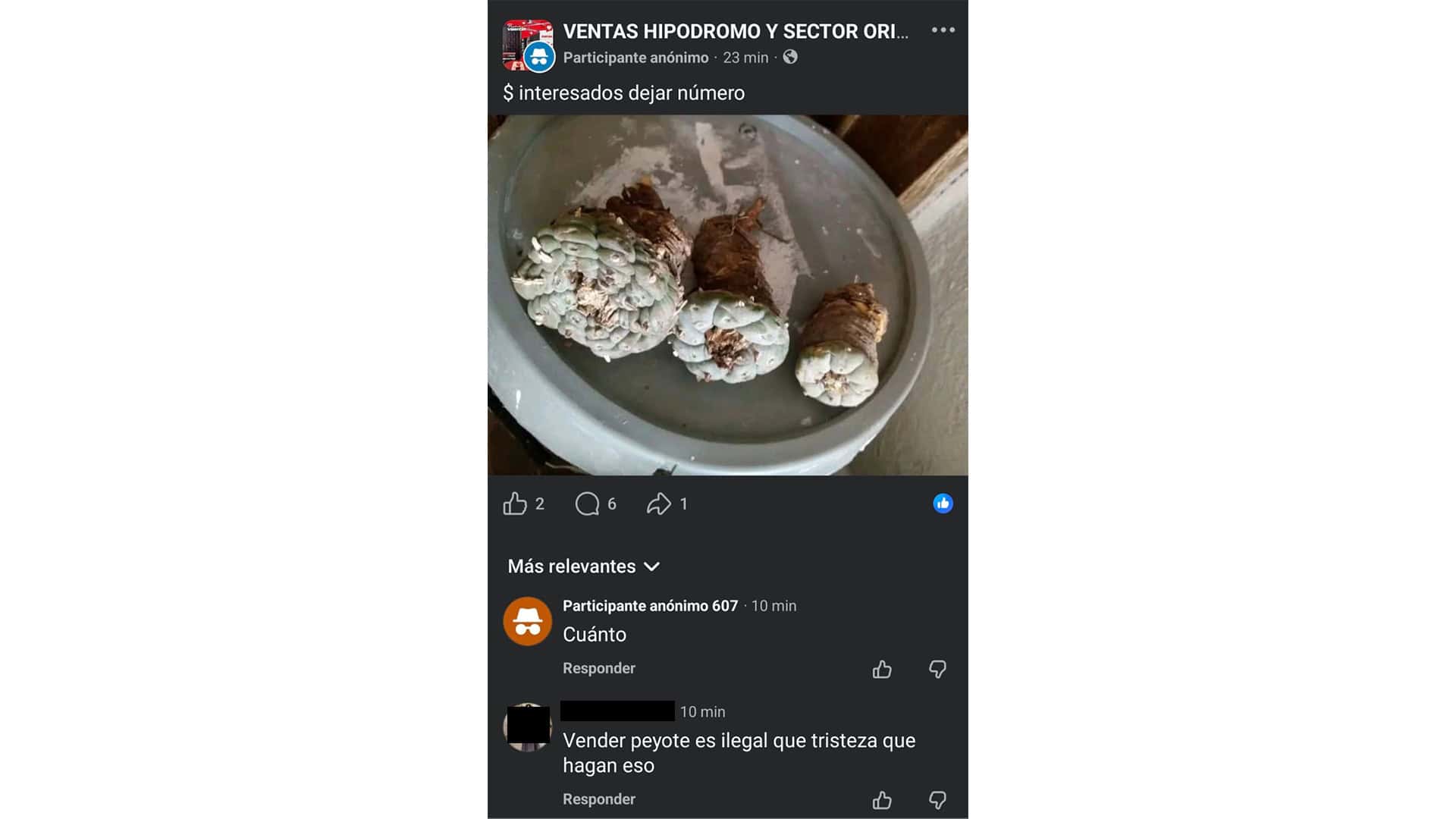Like the anonymous participant's post
This screenshot has height=819, width=1456.
515,504
